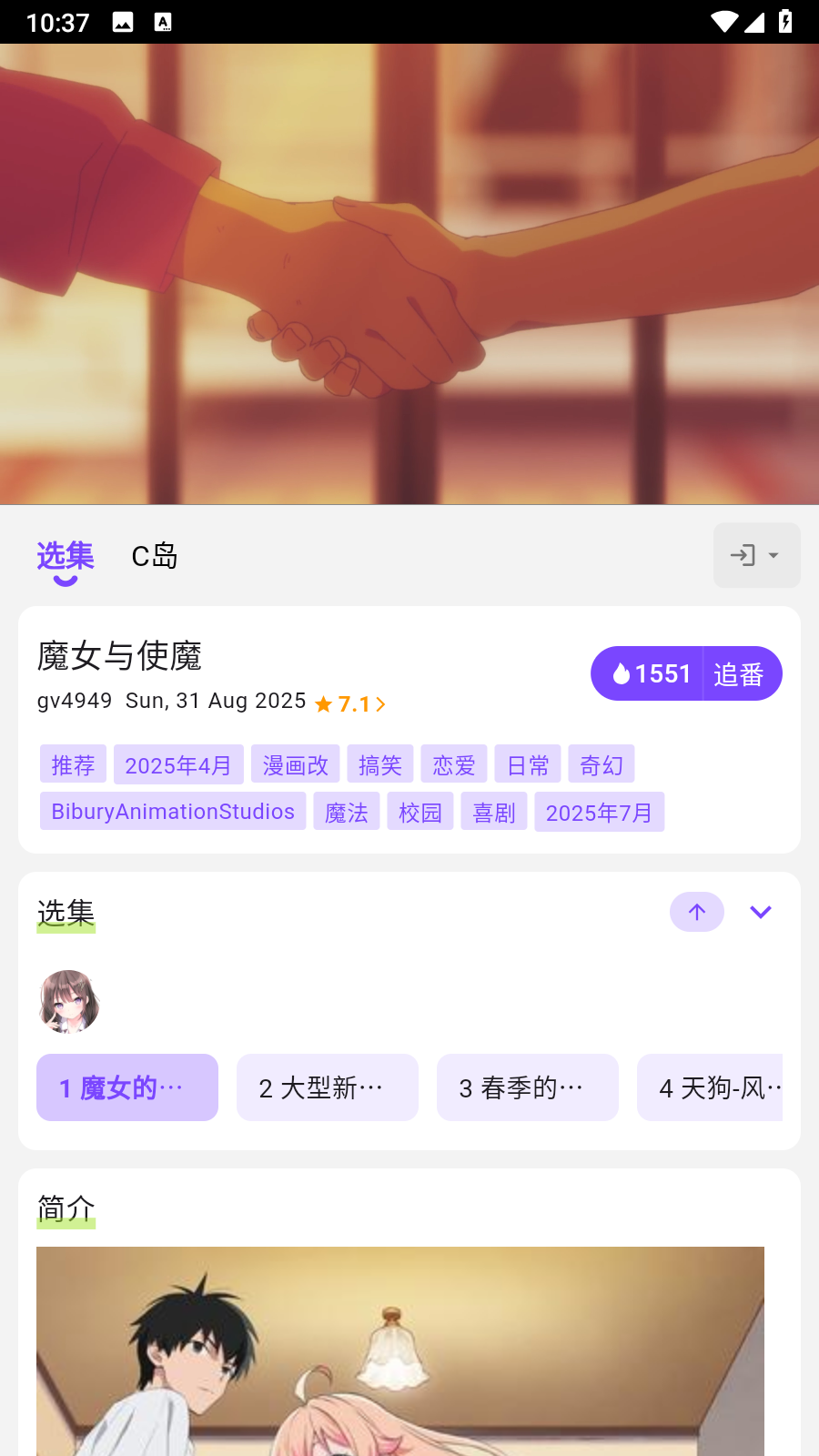Tap the keyboard 'A' icon in the status bar
819x1456 pixels.
click(165, 22)
